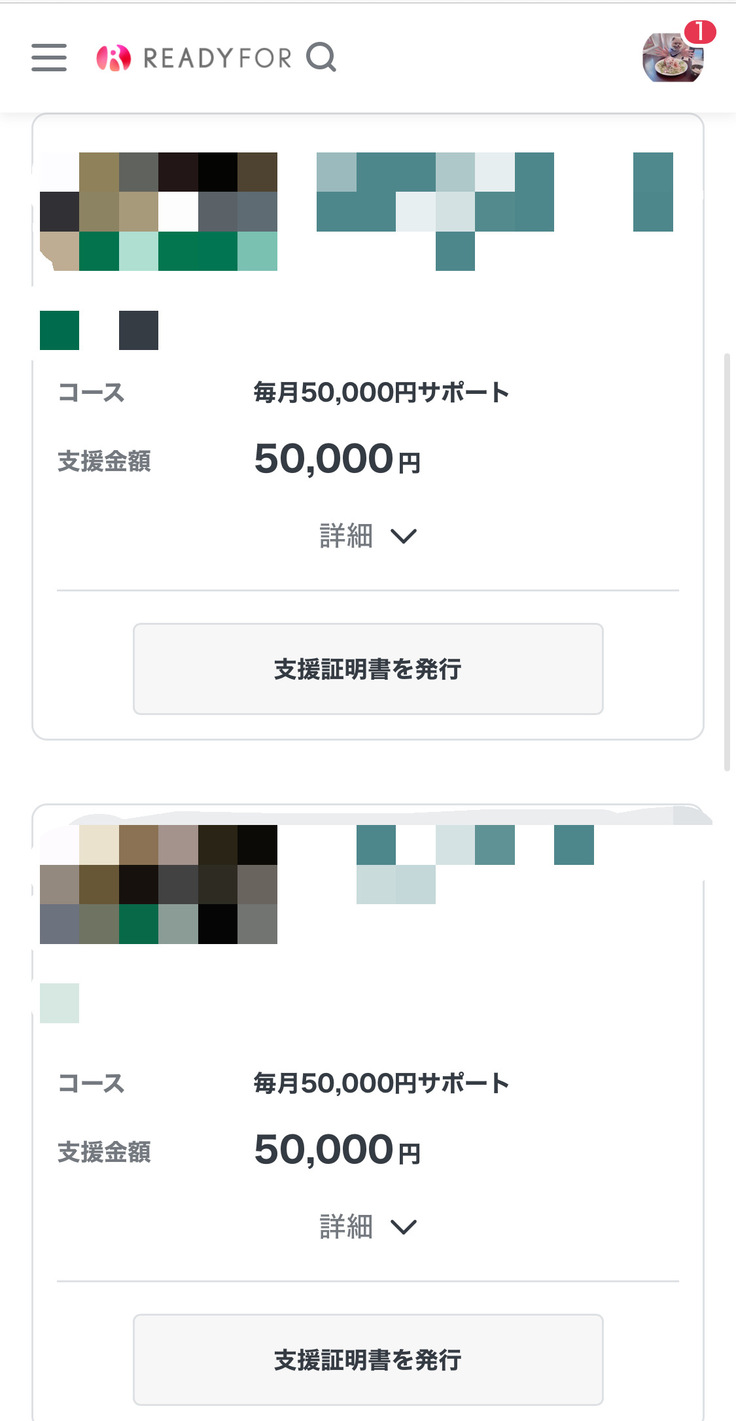Open the profile avatar with notification badge
736x1421 pixels.
674,56
